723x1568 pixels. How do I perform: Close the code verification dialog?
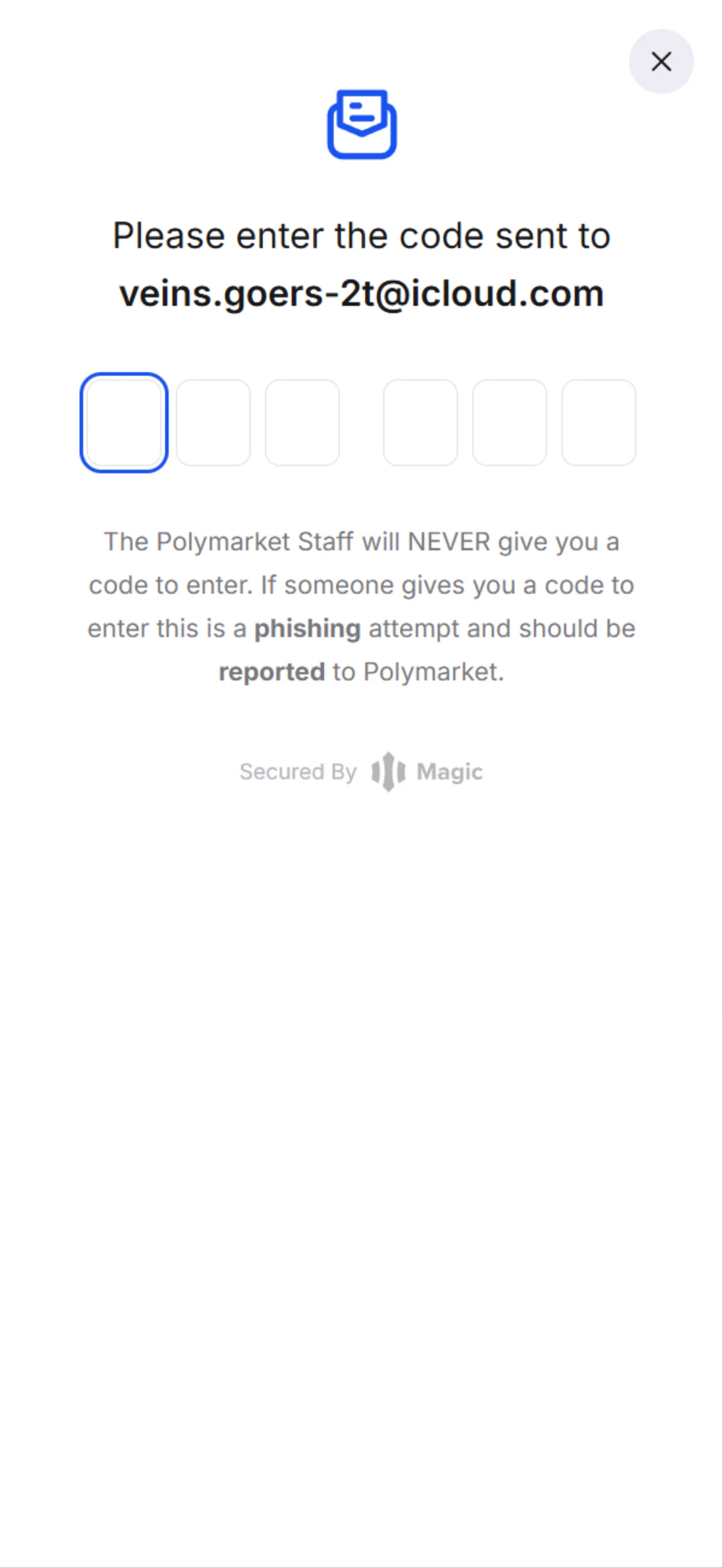(x=661, y=61)
